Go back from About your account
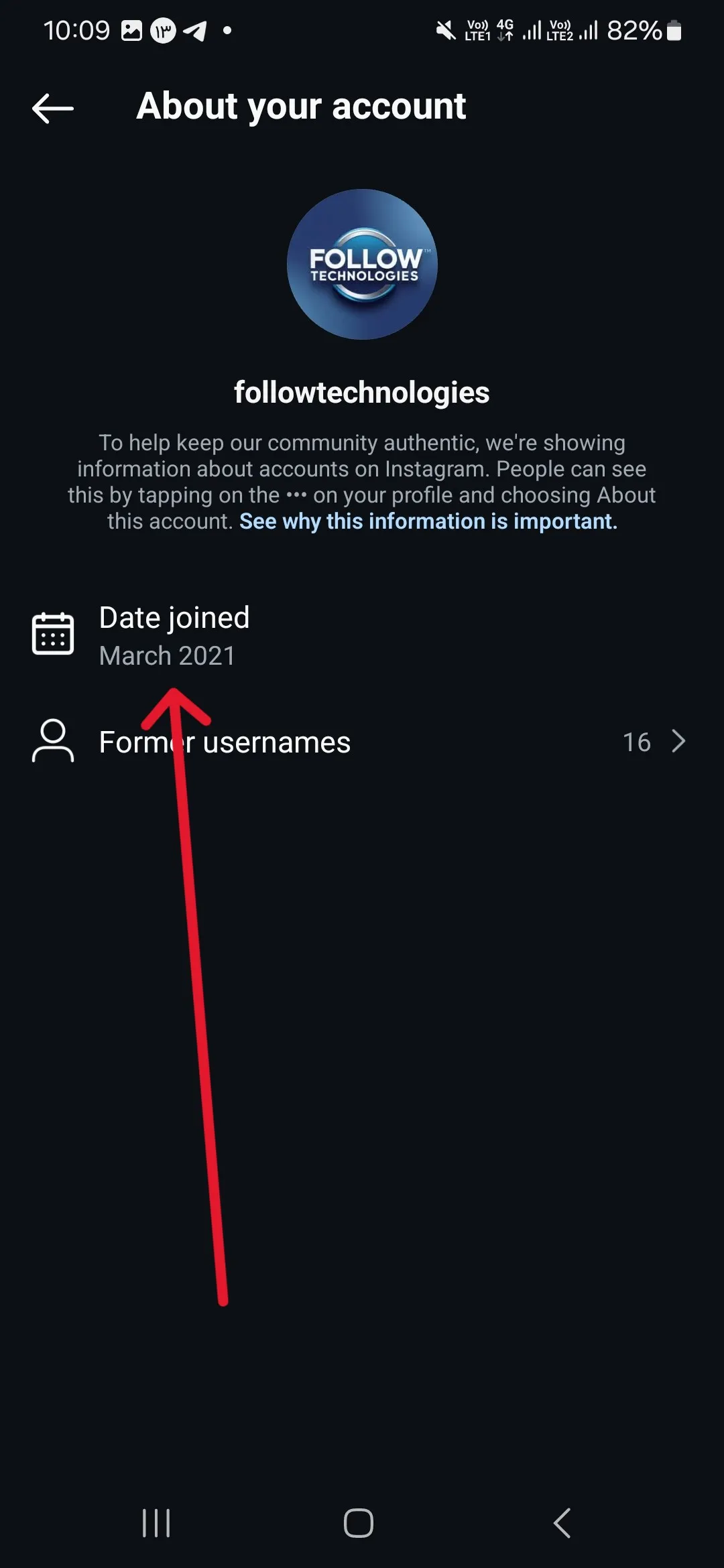This screenshot has width=724, height=1568. pyautogui.click(x=53, y=108)
